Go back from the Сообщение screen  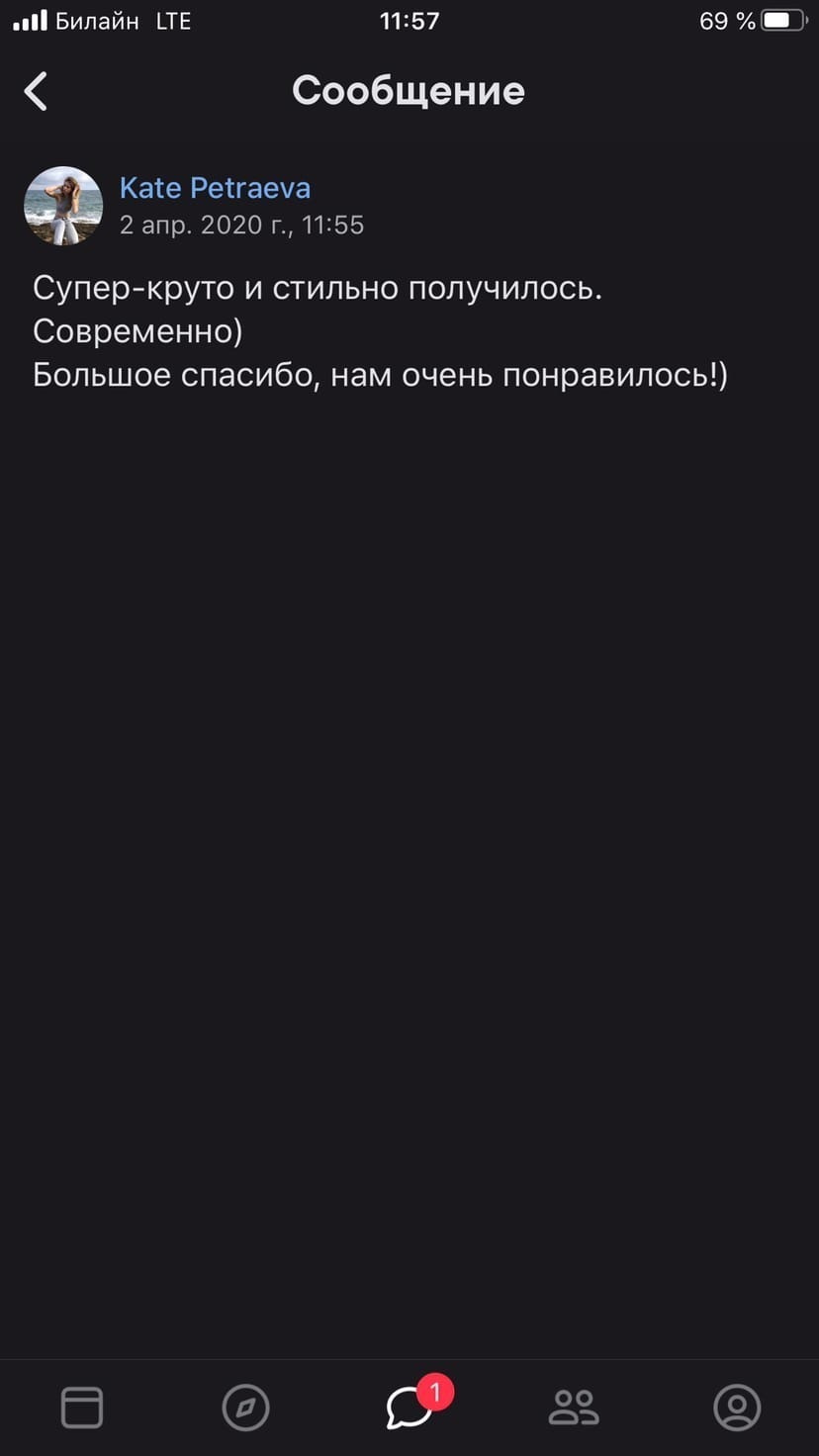pos(37,91)
